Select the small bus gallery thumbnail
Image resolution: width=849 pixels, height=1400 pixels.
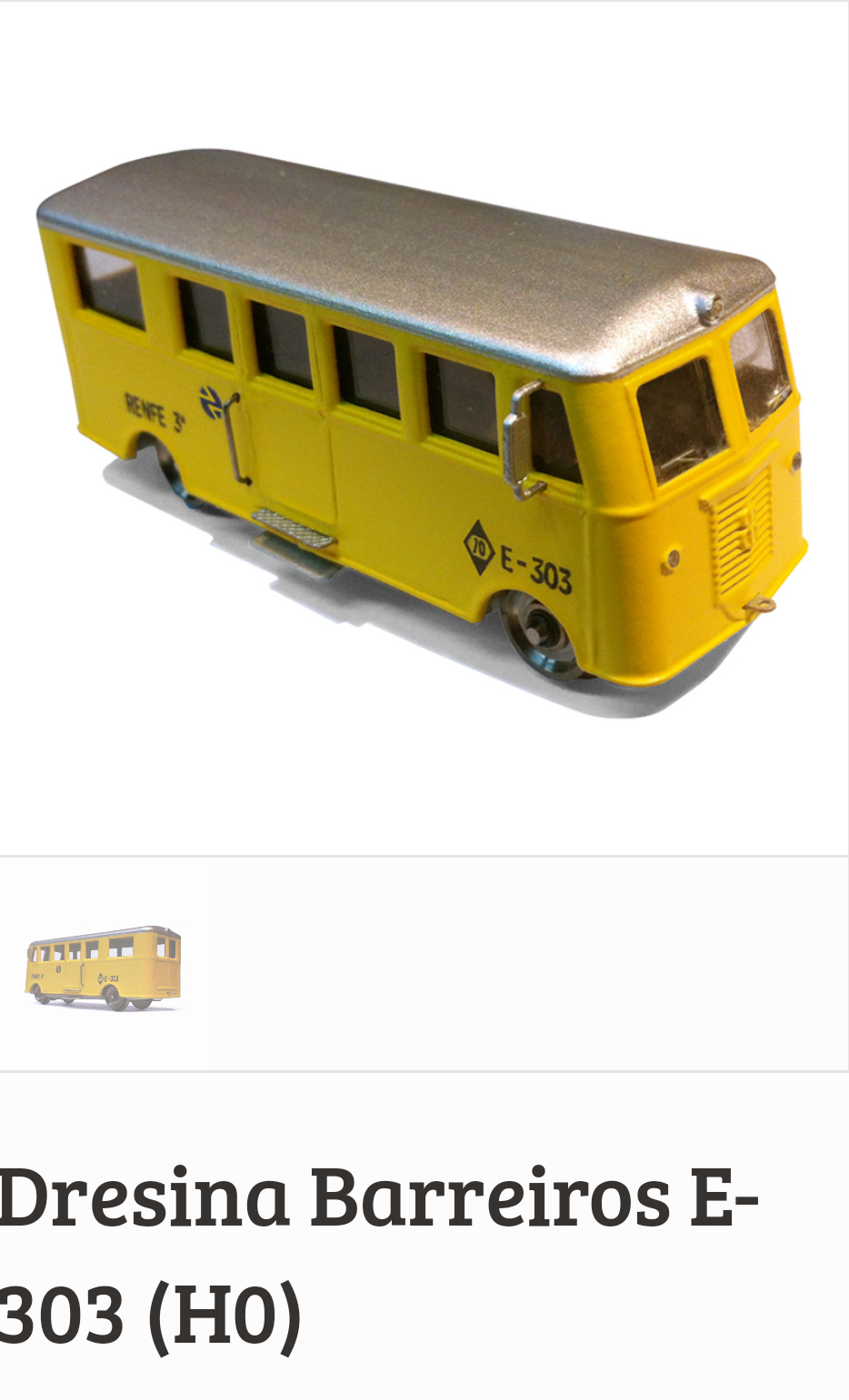tap(104, 965)
